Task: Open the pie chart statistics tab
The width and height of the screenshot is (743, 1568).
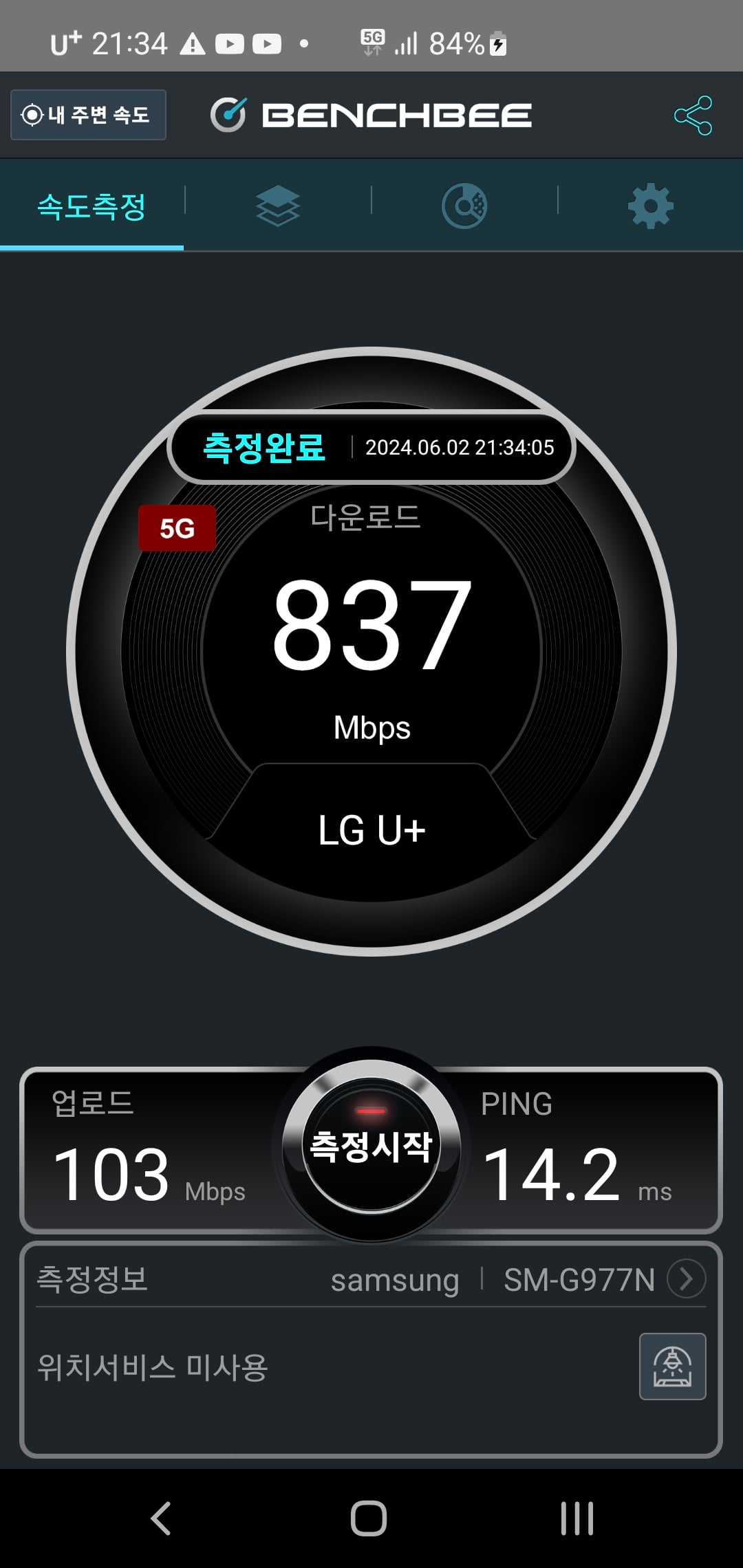Action: (464, 206)
